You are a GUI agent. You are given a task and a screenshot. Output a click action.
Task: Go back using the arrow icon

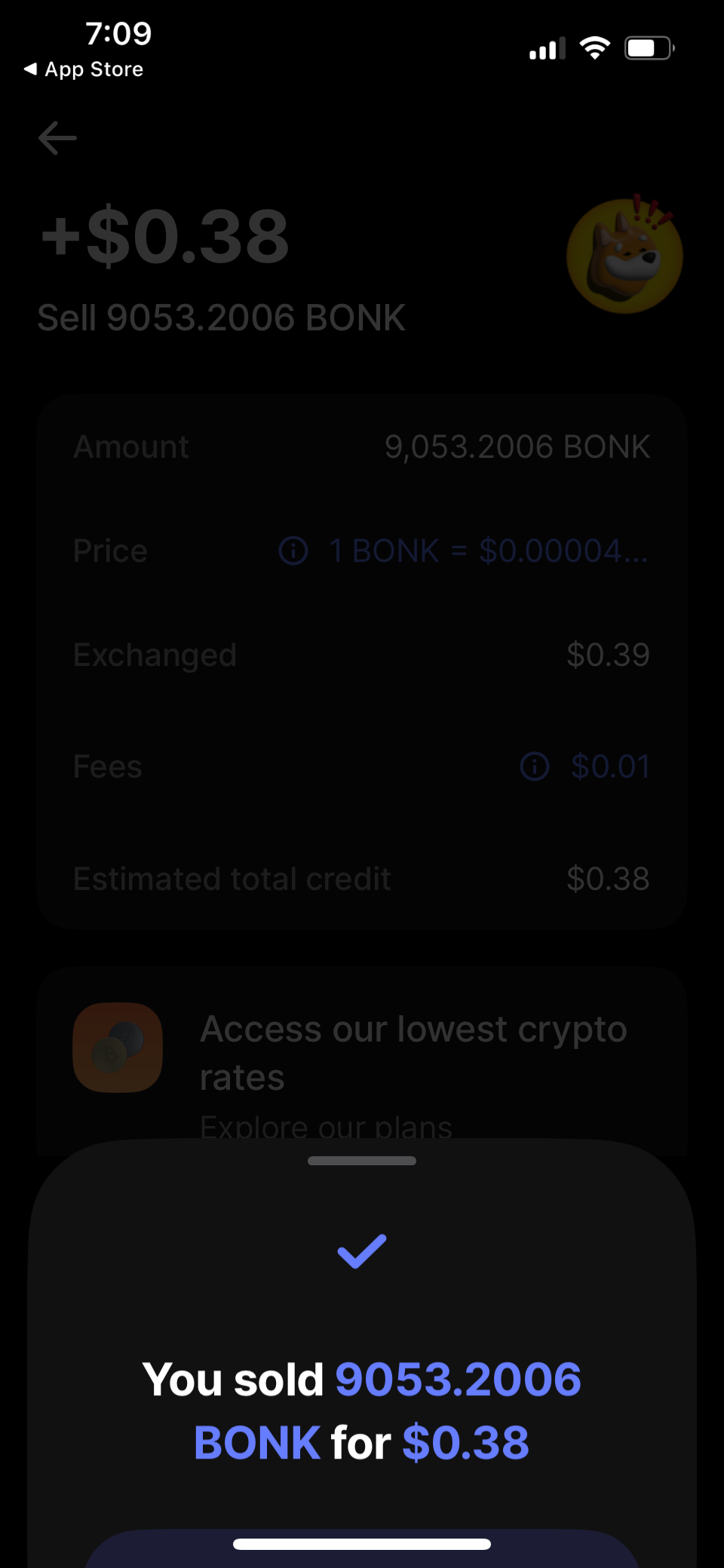[x=57, y=138]
